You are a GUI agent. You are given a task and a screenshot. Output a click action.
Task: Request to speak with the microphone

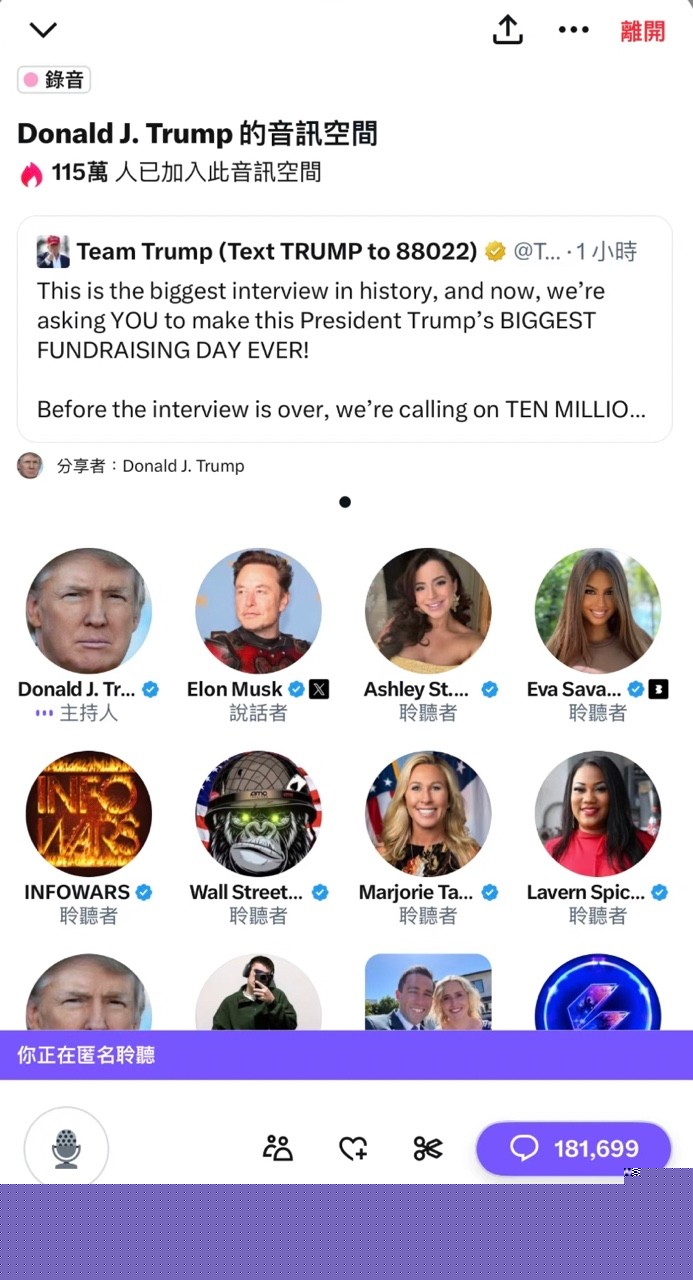click(66, 1148)
